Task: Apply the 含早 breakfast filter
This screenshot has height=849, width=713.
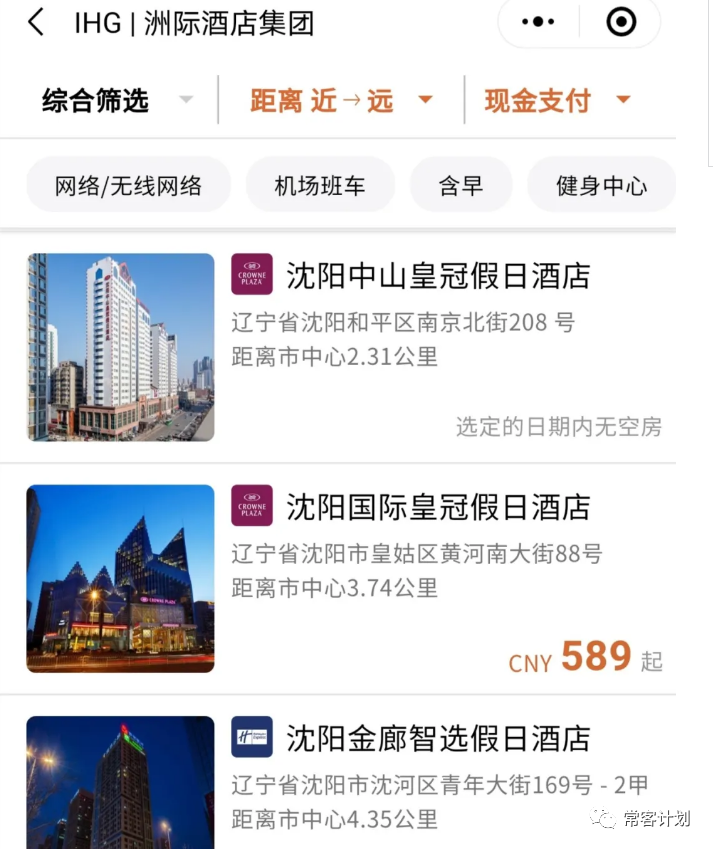Action: pyautogui.click(x=461, y=185)
